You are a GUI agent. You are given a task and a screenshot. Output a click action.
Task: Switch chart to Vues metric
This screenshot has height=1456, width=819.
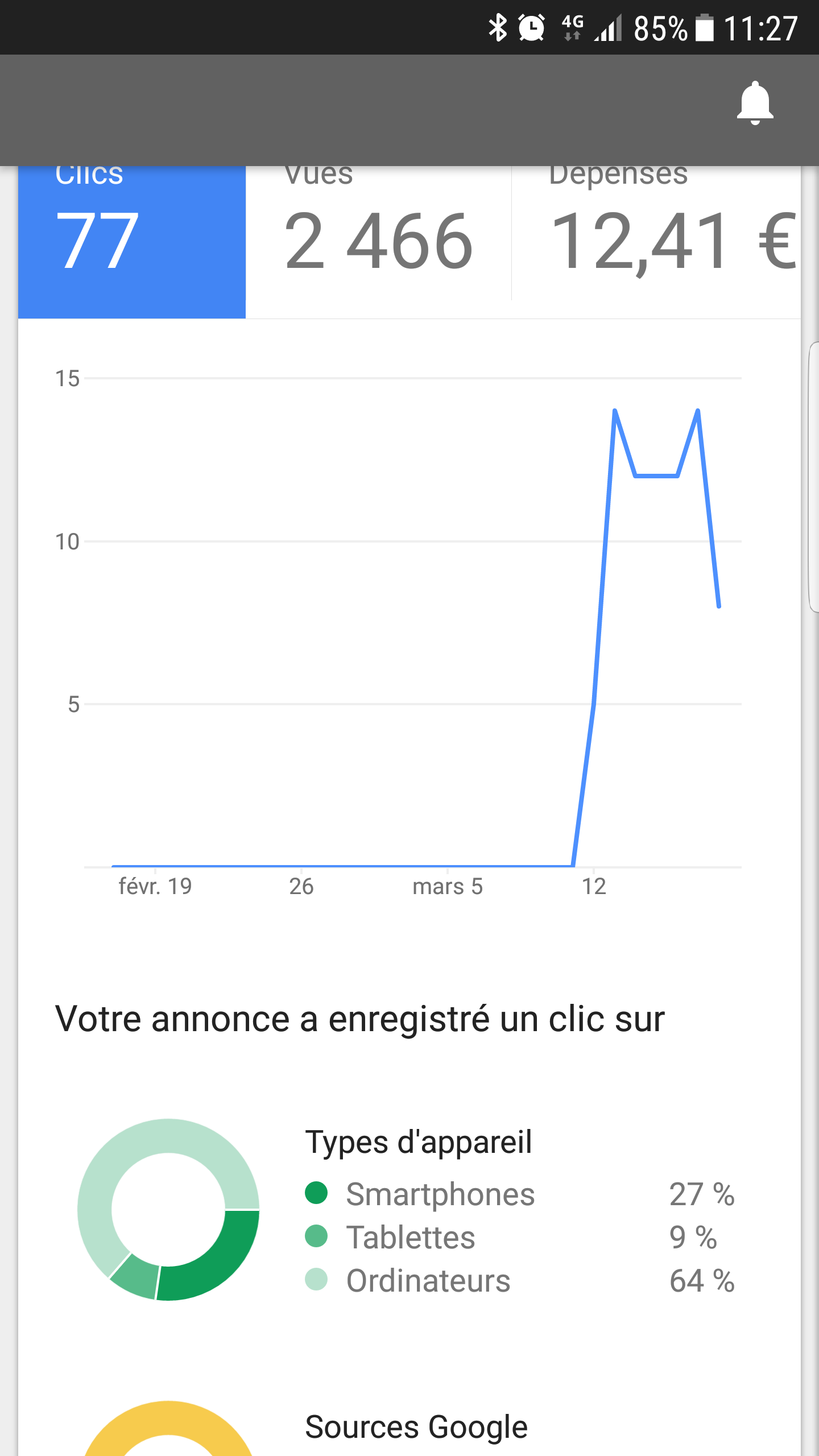click(x=378, y=239)
